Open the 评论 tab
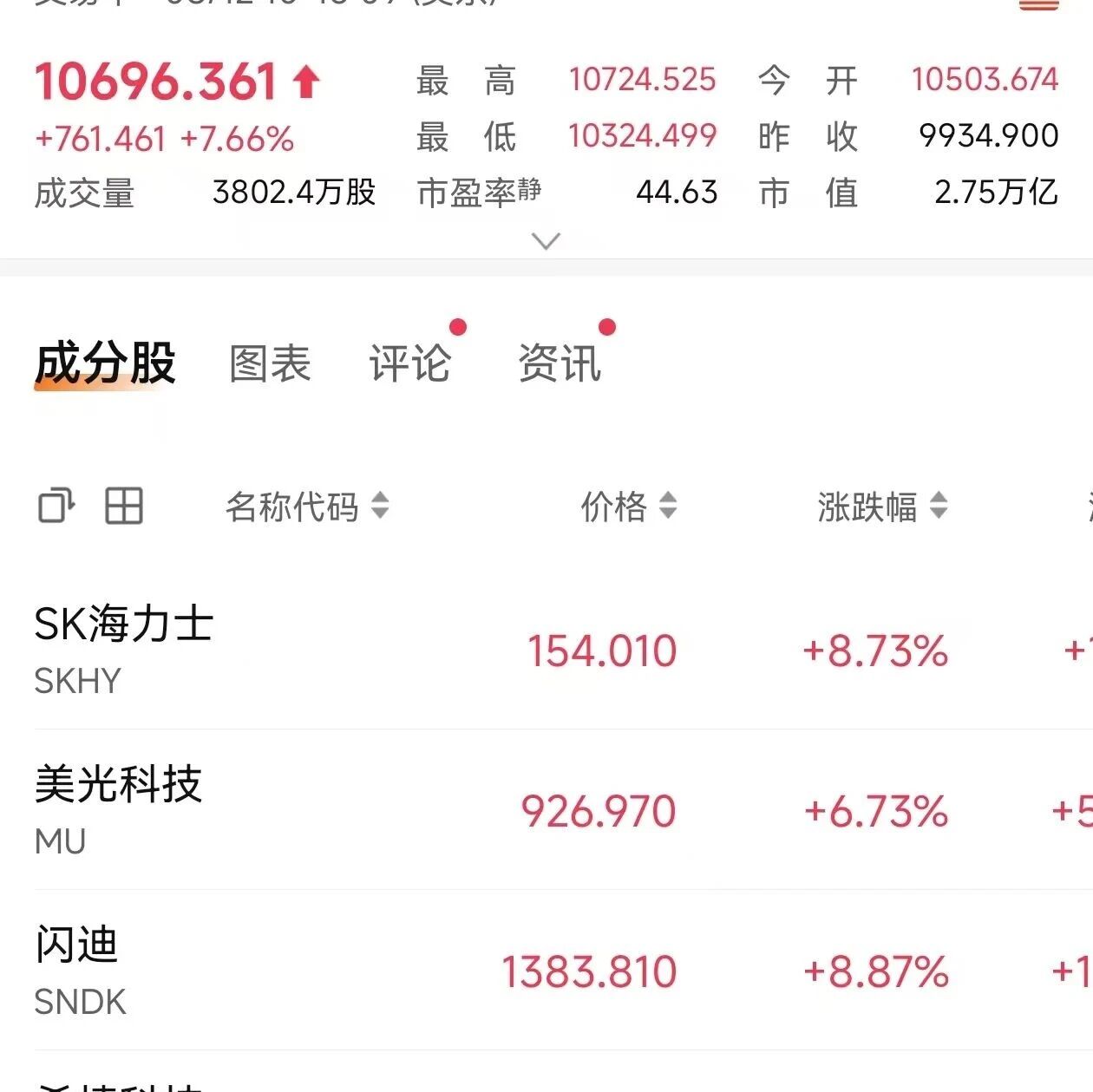The width and height of the screenshot is (1093, 1092). click(x=410, y=363)
